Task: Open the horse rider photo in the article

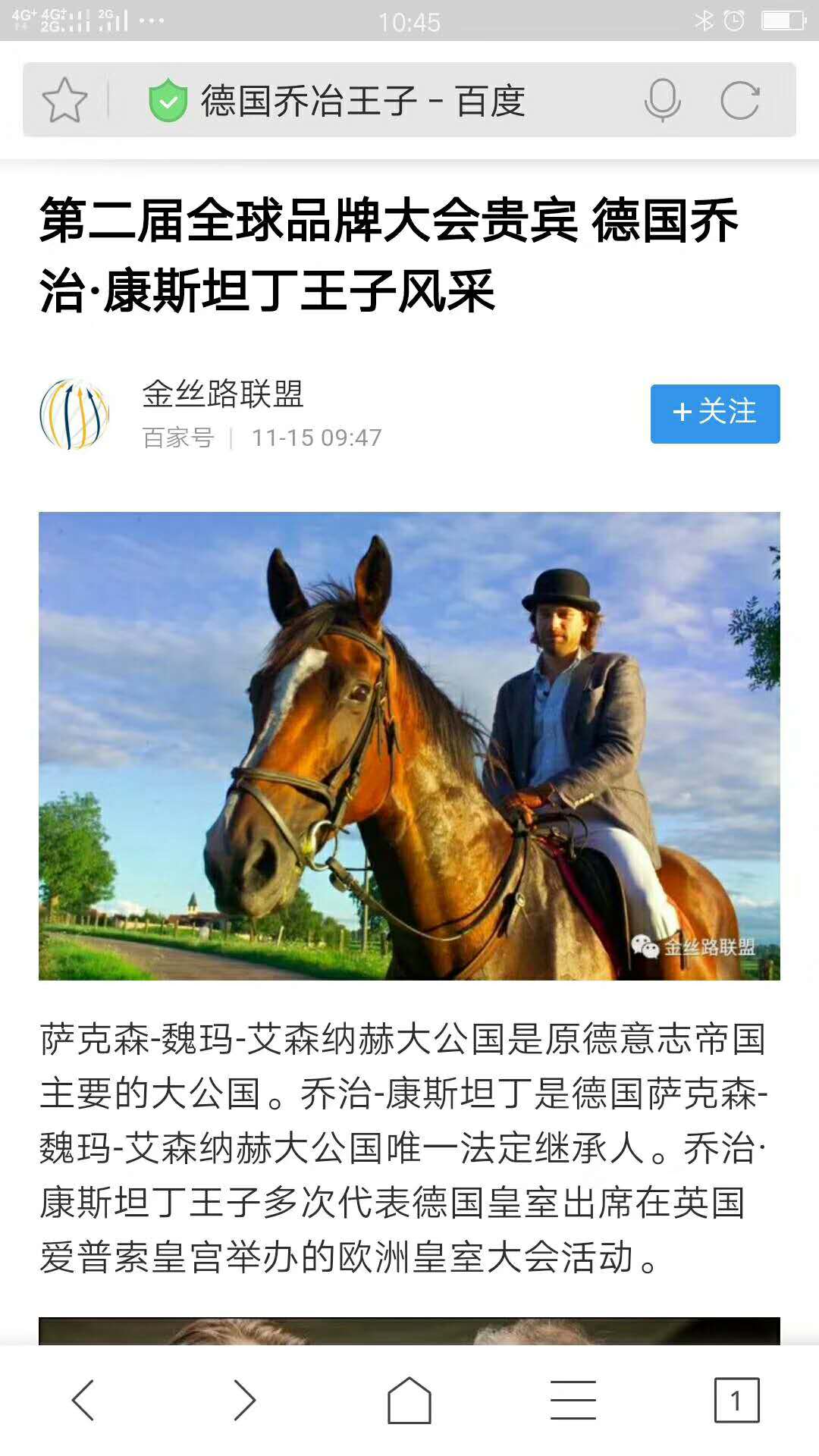Action: click(x=409, y=745)
